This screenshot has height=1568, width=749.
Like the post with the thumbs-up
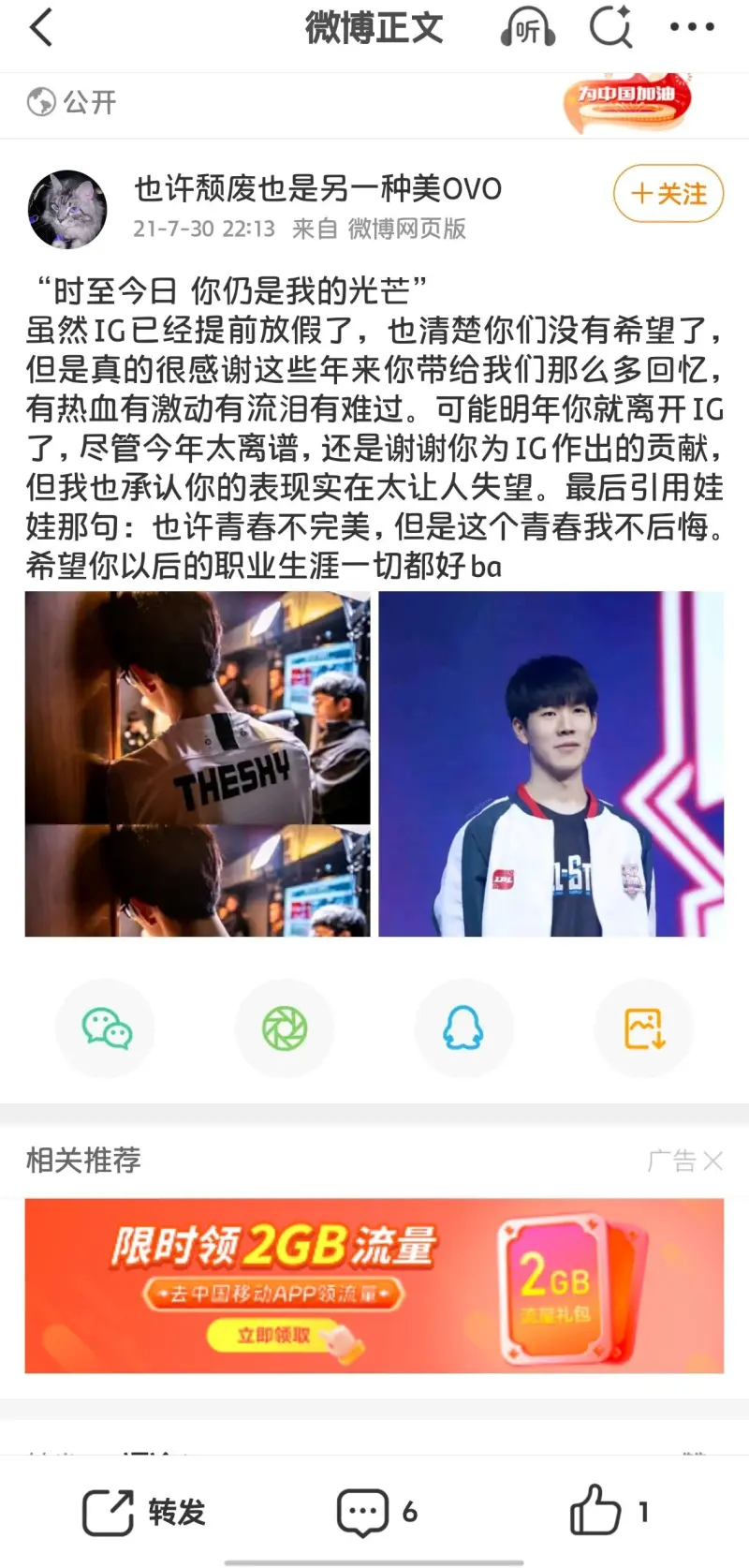point(607,1511)
